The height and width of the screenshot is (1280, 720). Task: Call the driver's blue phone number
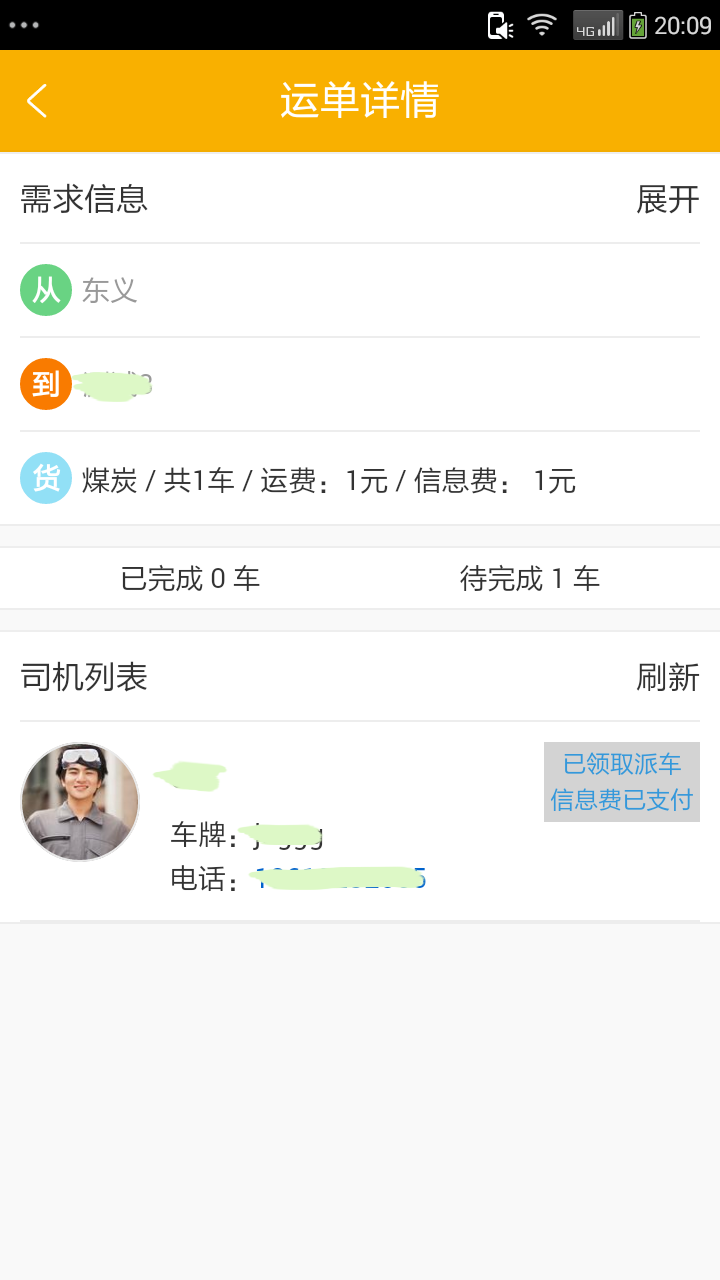pyautogui.click(x=340, y=879)
